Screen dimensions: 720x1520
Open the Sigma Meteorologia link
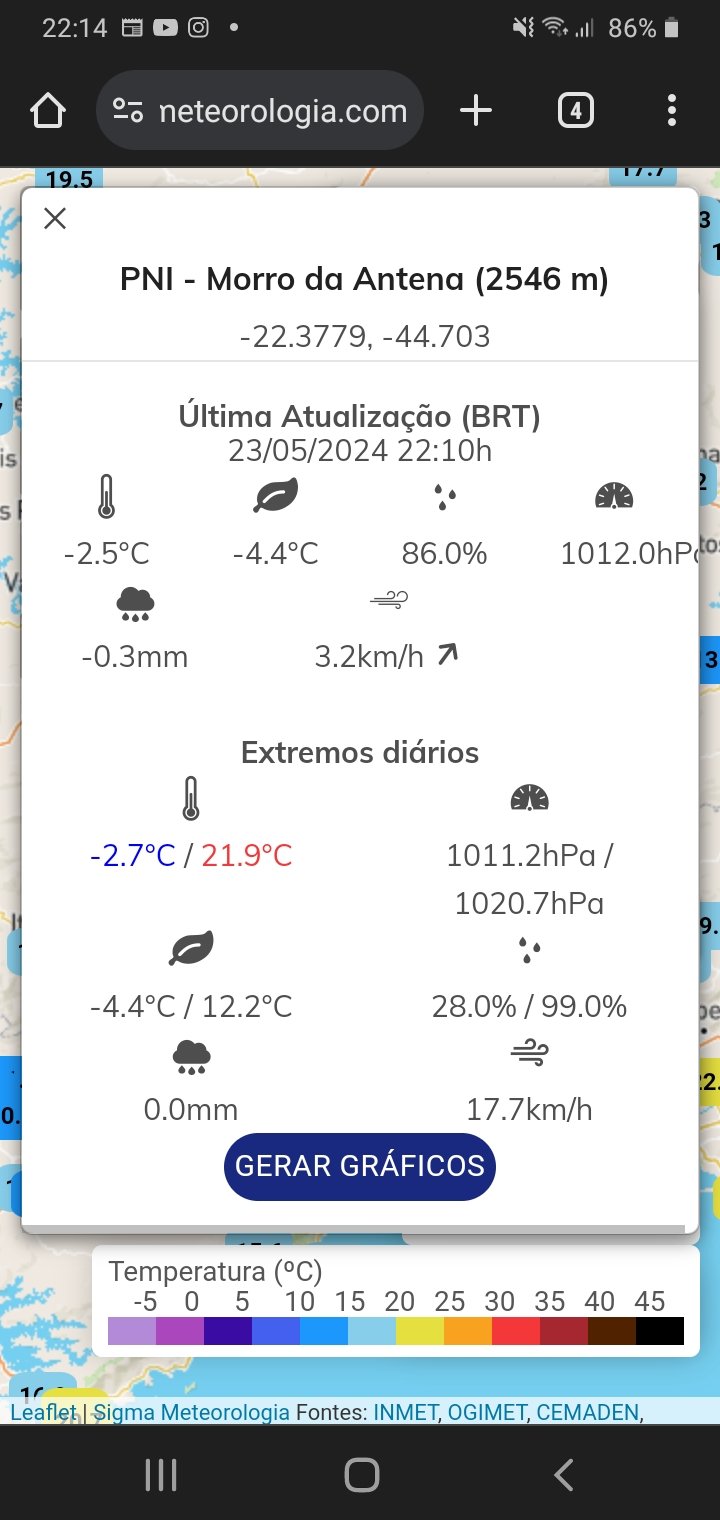click(x=192, y=1412)
